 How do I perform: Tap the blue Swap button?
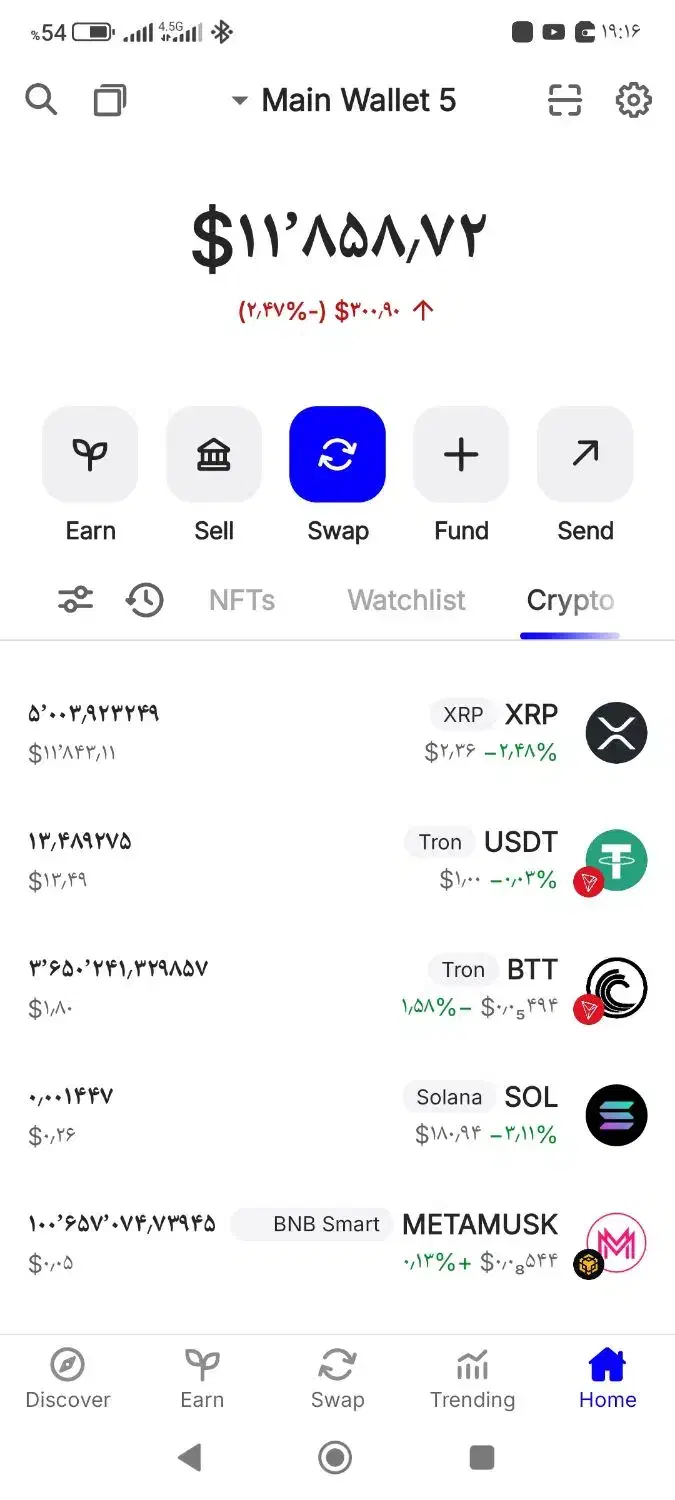[x=337, y=455]
